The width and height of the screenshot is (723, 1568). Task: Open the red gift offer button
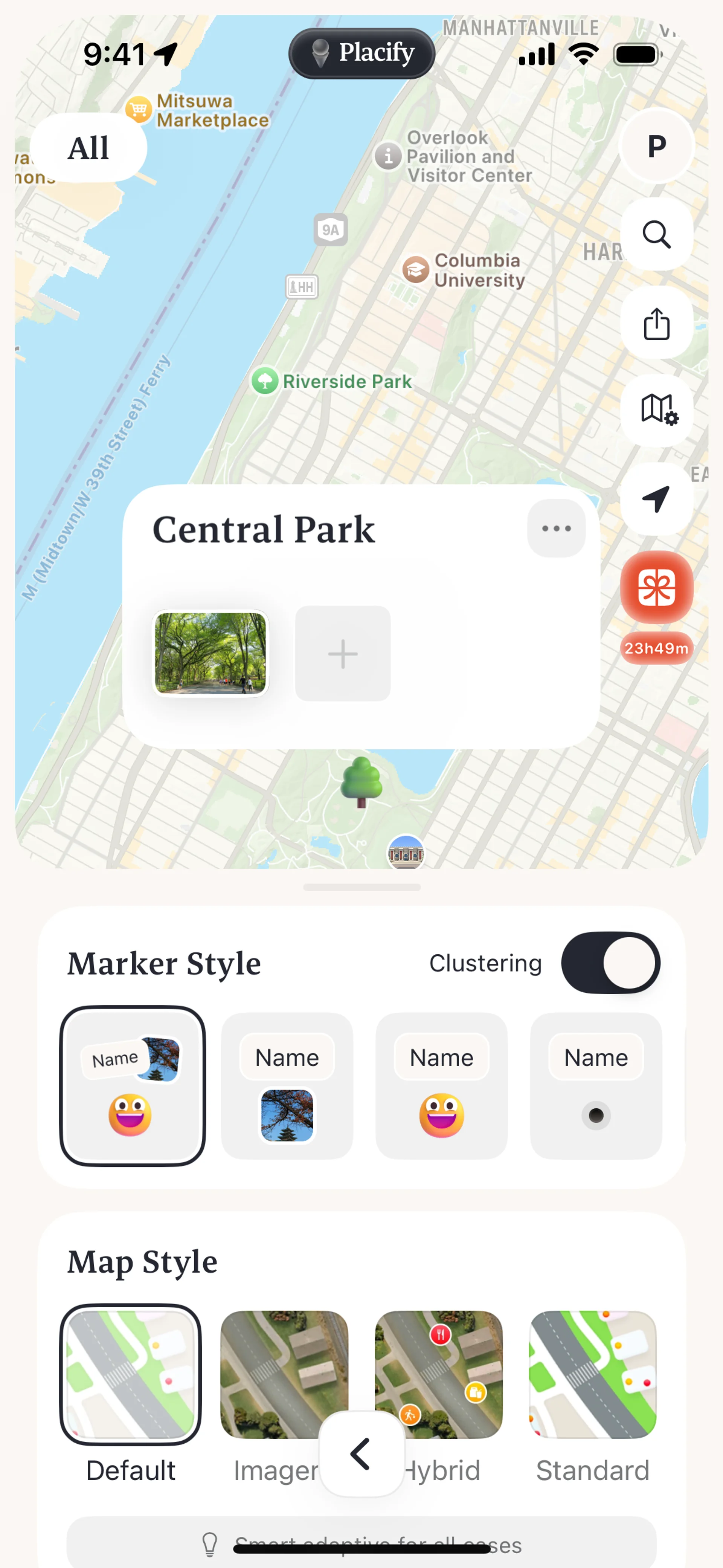656,587
